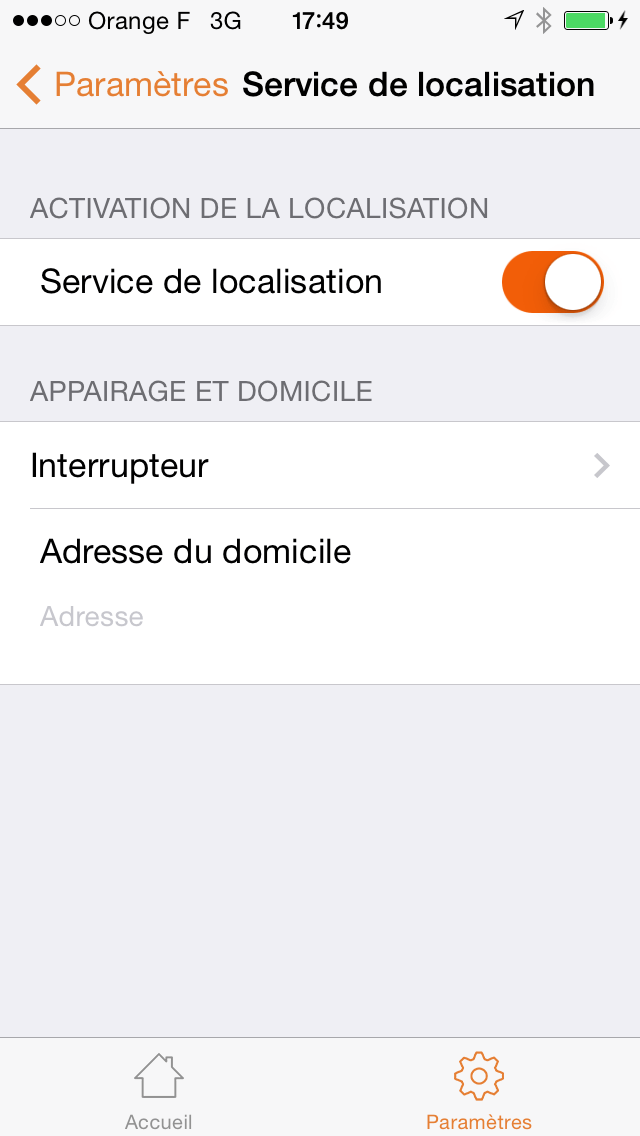Disable the Service de localisation switch
The image size is (640, 1136).
coord(552,282)
